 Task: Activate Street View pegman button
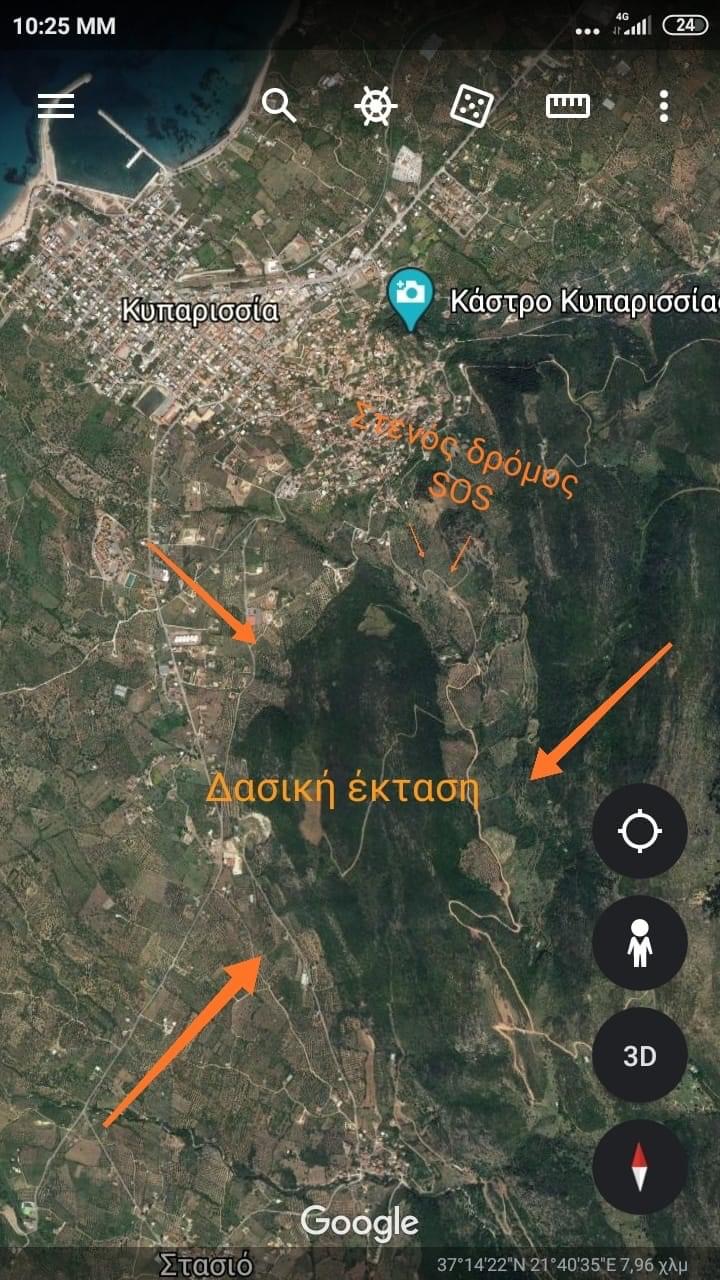[640, 943]
